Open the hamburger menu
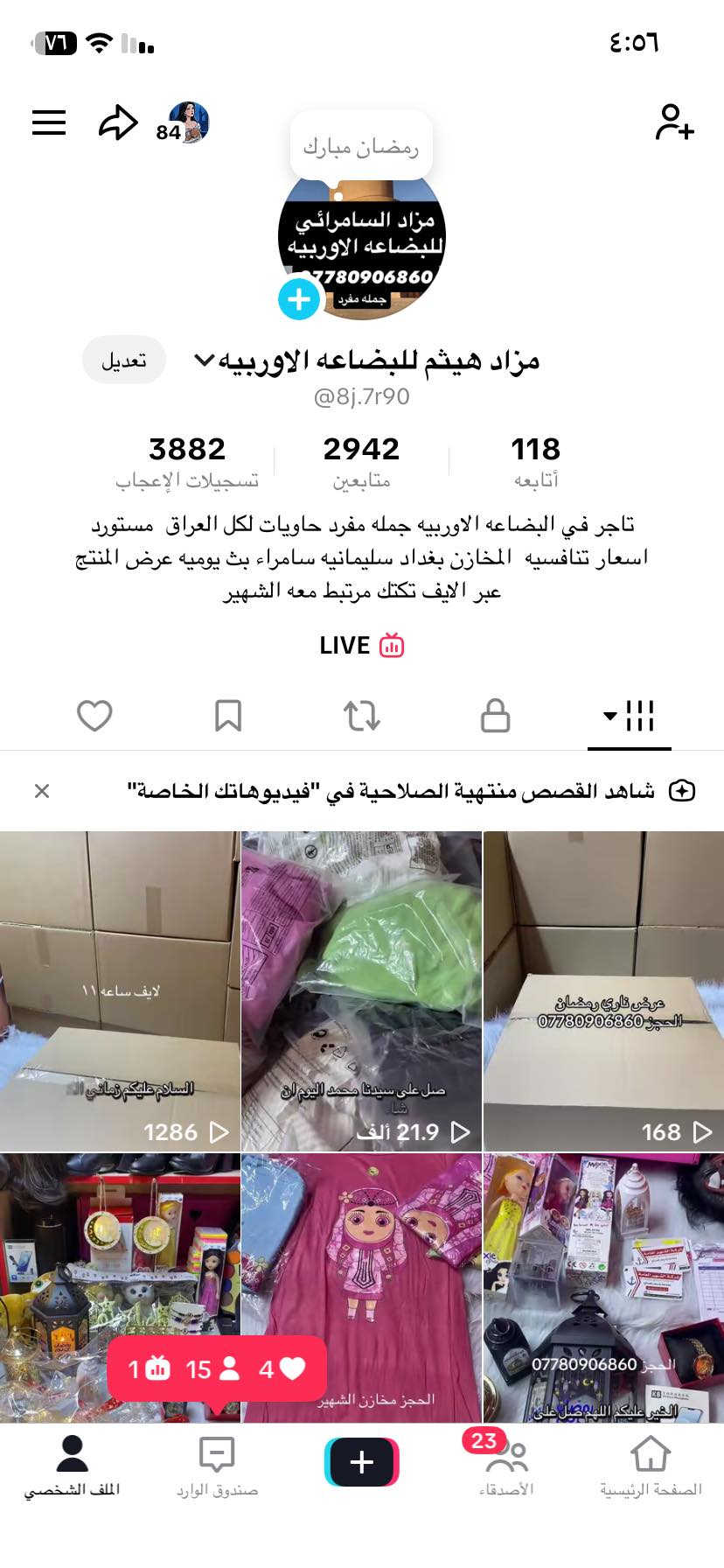Viewport: 724px width, 1568px height. 49,122
